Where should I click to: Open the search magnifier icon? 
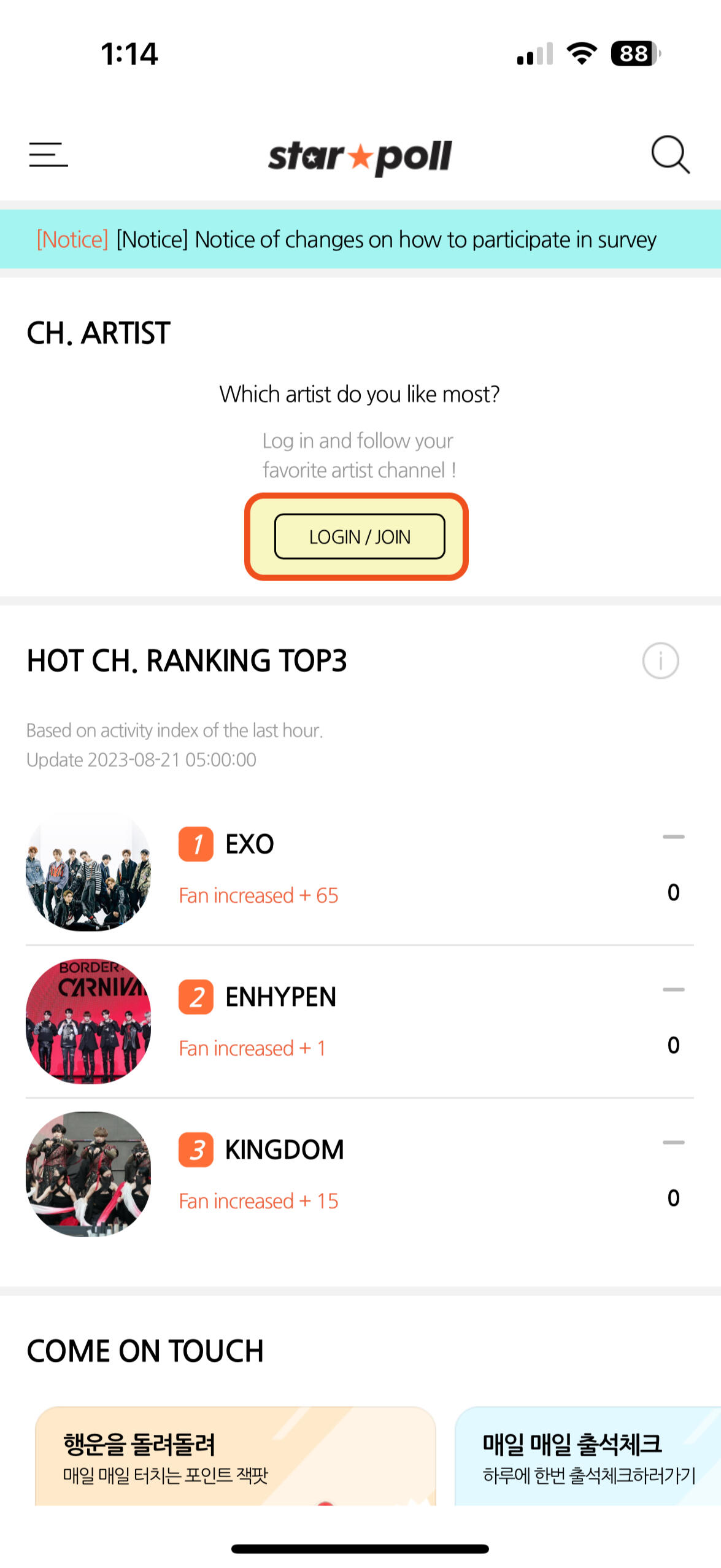point(669,154)
